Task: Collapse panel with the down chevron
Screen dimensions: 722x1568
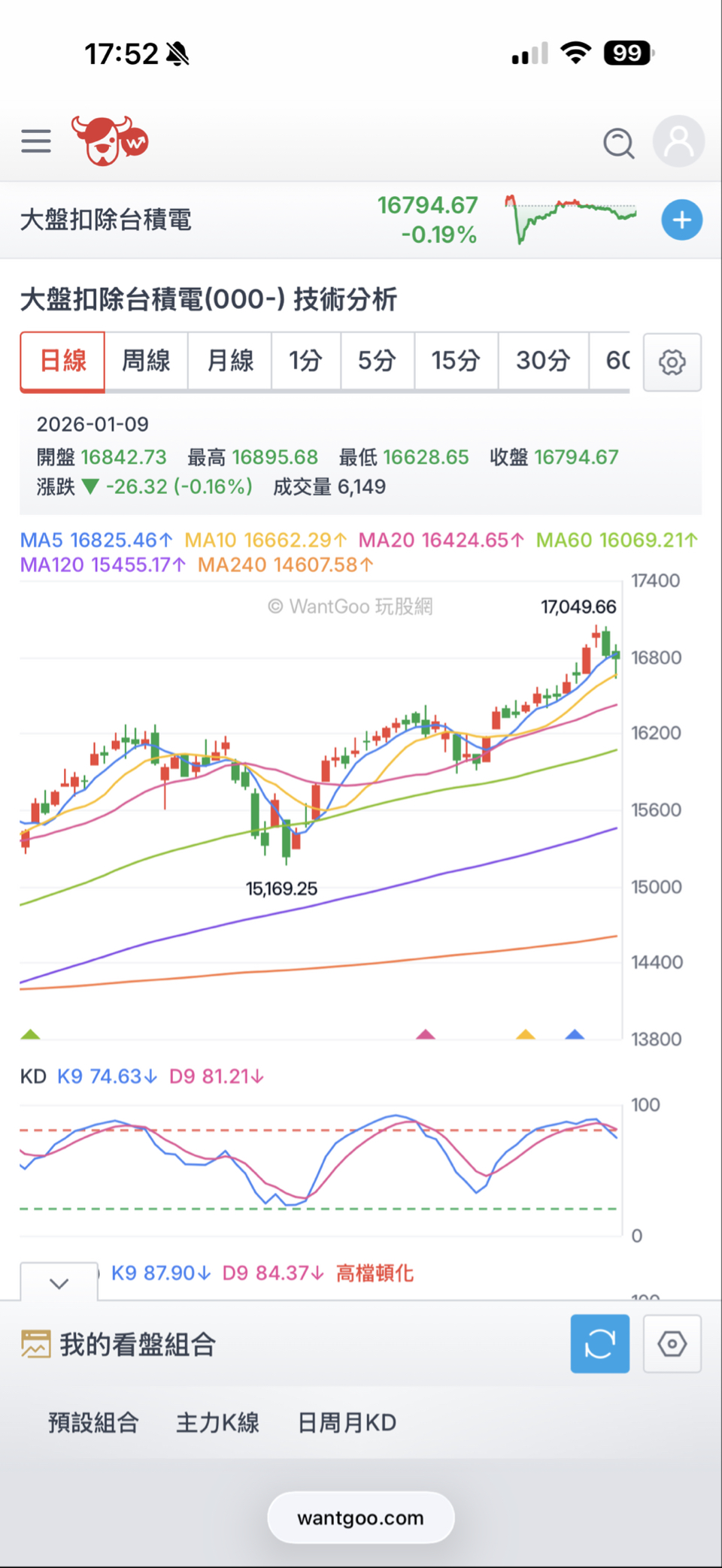Action: [x=59, y=1283]
